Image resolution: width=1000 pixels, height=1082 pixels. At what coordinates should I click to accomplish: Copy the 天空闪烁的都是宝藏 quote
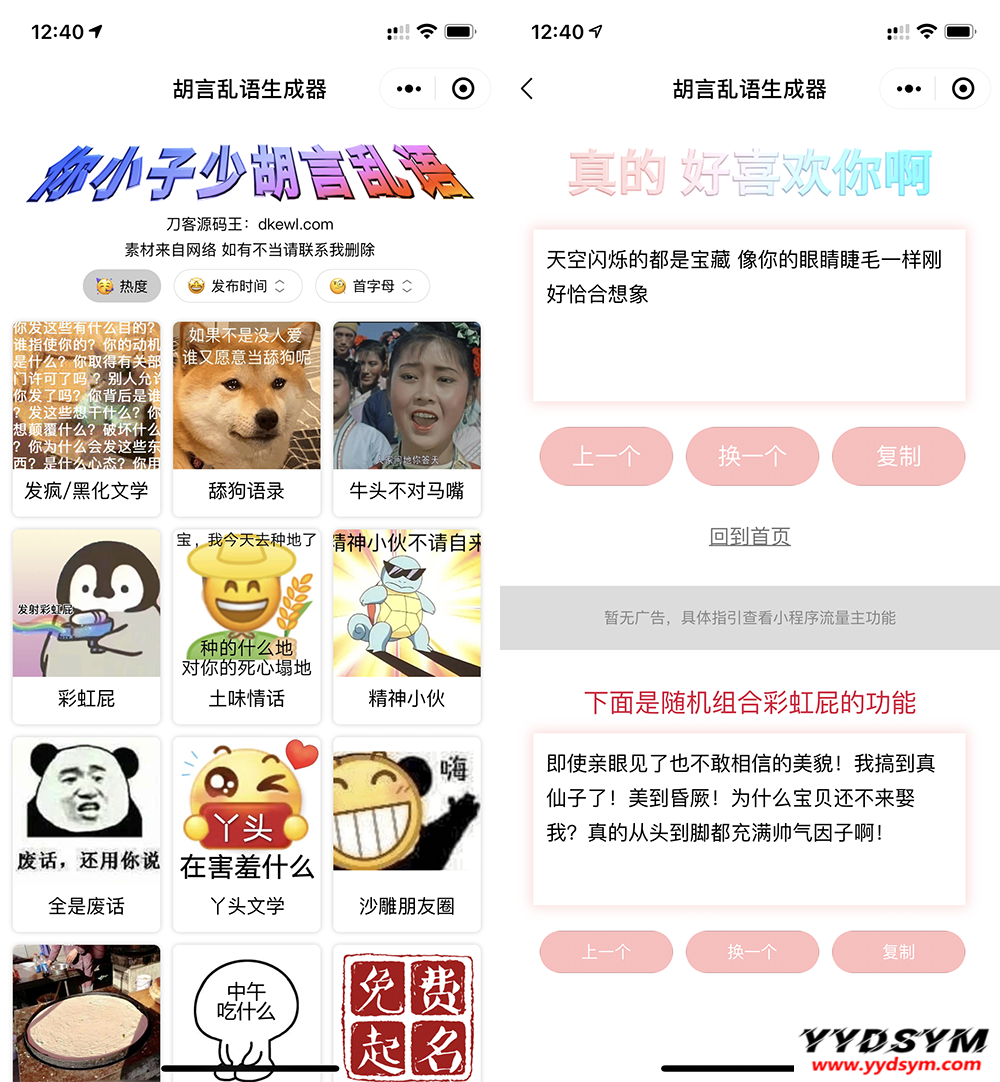click(898, 456)
